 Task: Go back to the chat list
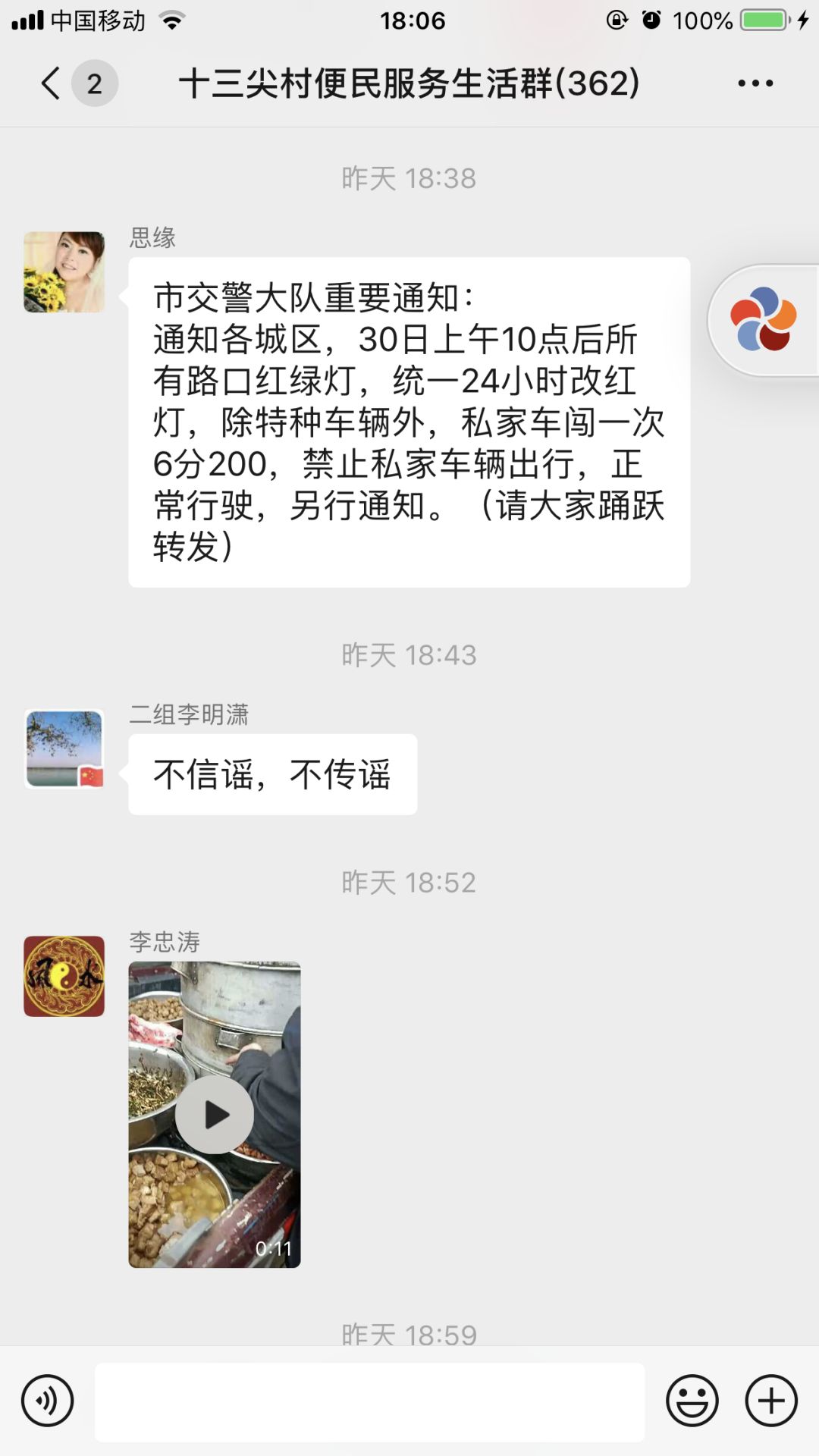pyautogui.click(x=52, y=83)
